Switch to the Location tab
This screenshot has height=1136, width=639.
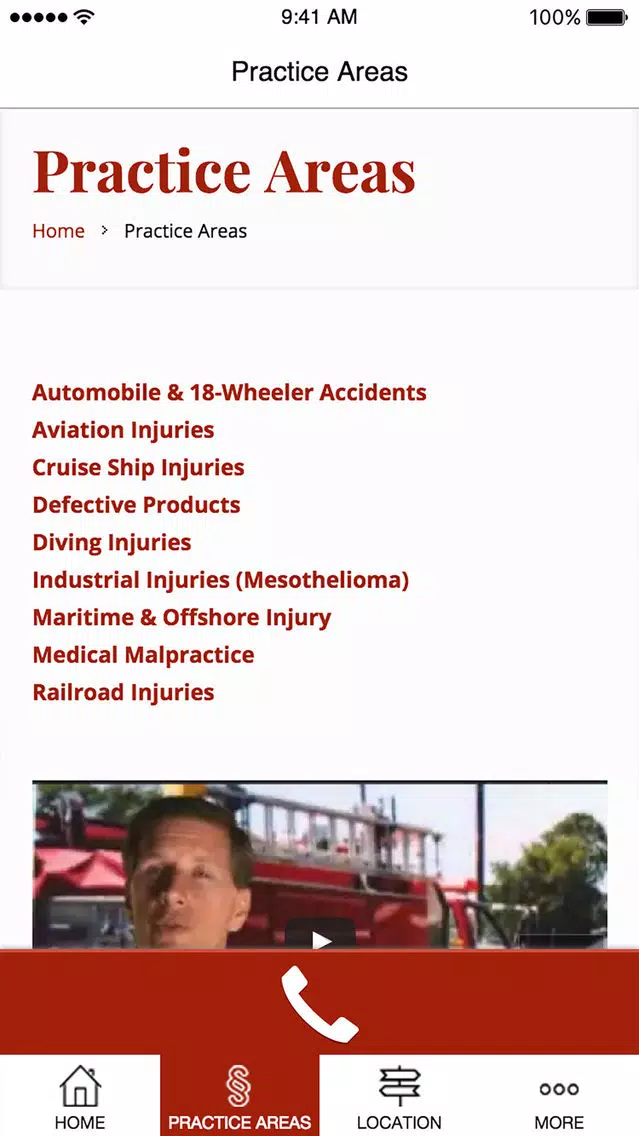tap(399, 1096)
